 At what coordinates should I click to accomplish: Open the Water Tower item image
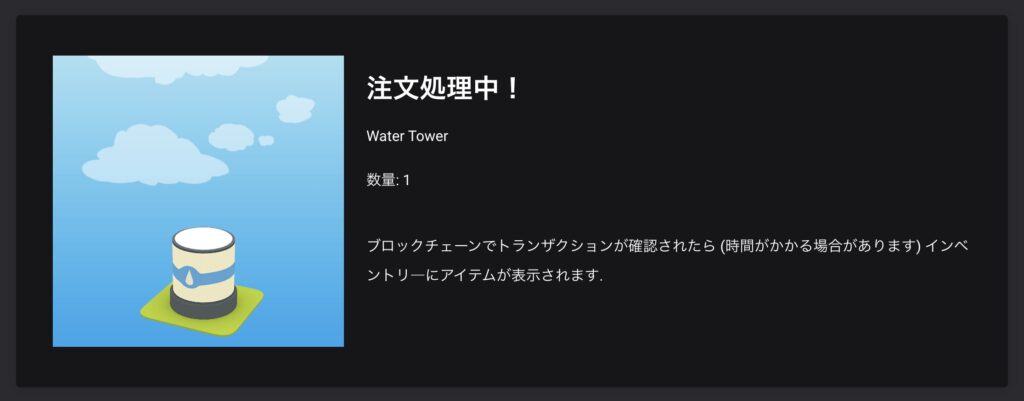coord(198,201)
